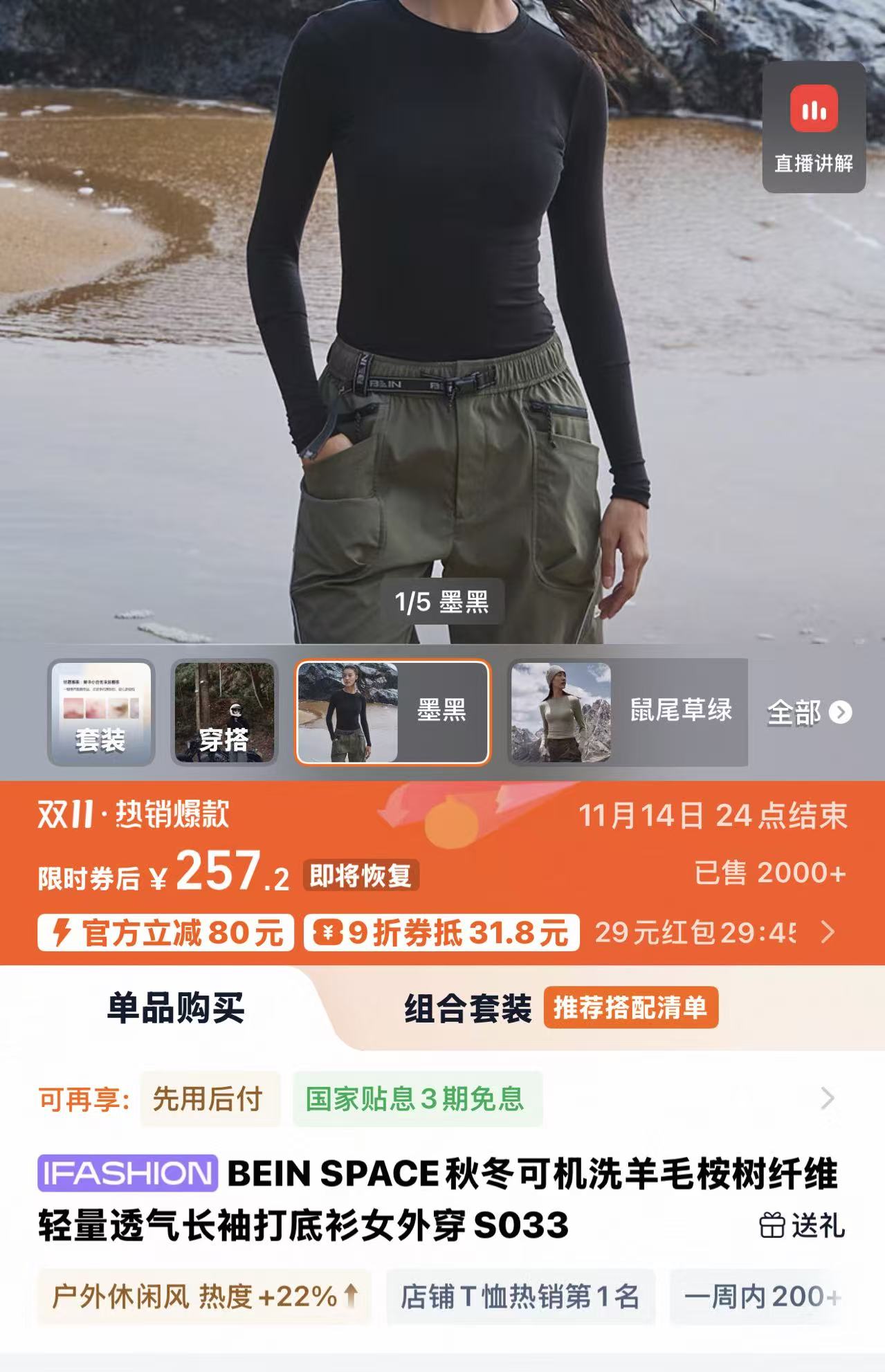Switch to the 单品购买 tab

tap(176, 1008)
